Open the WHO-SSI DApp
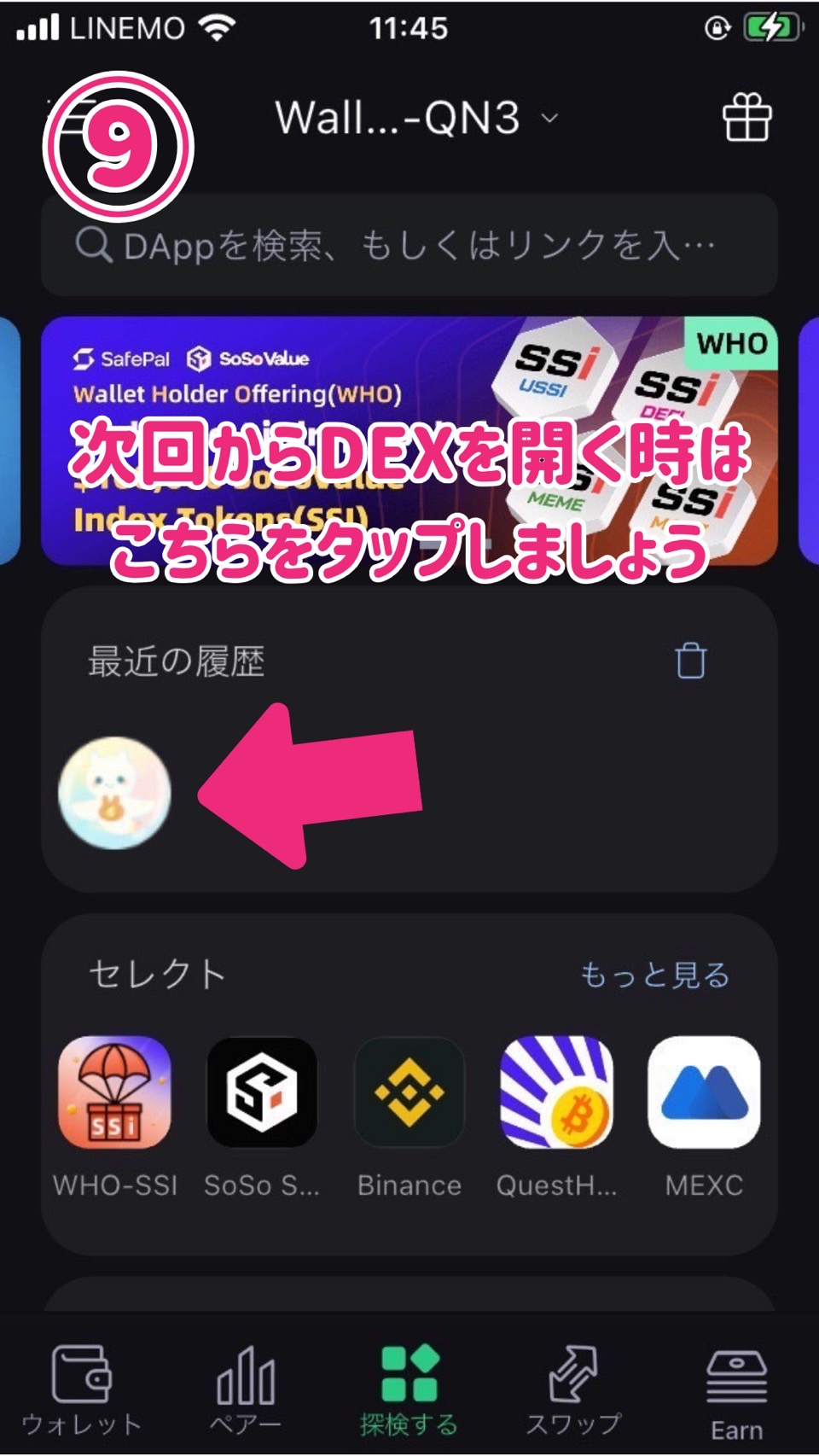 point(114,1092)
